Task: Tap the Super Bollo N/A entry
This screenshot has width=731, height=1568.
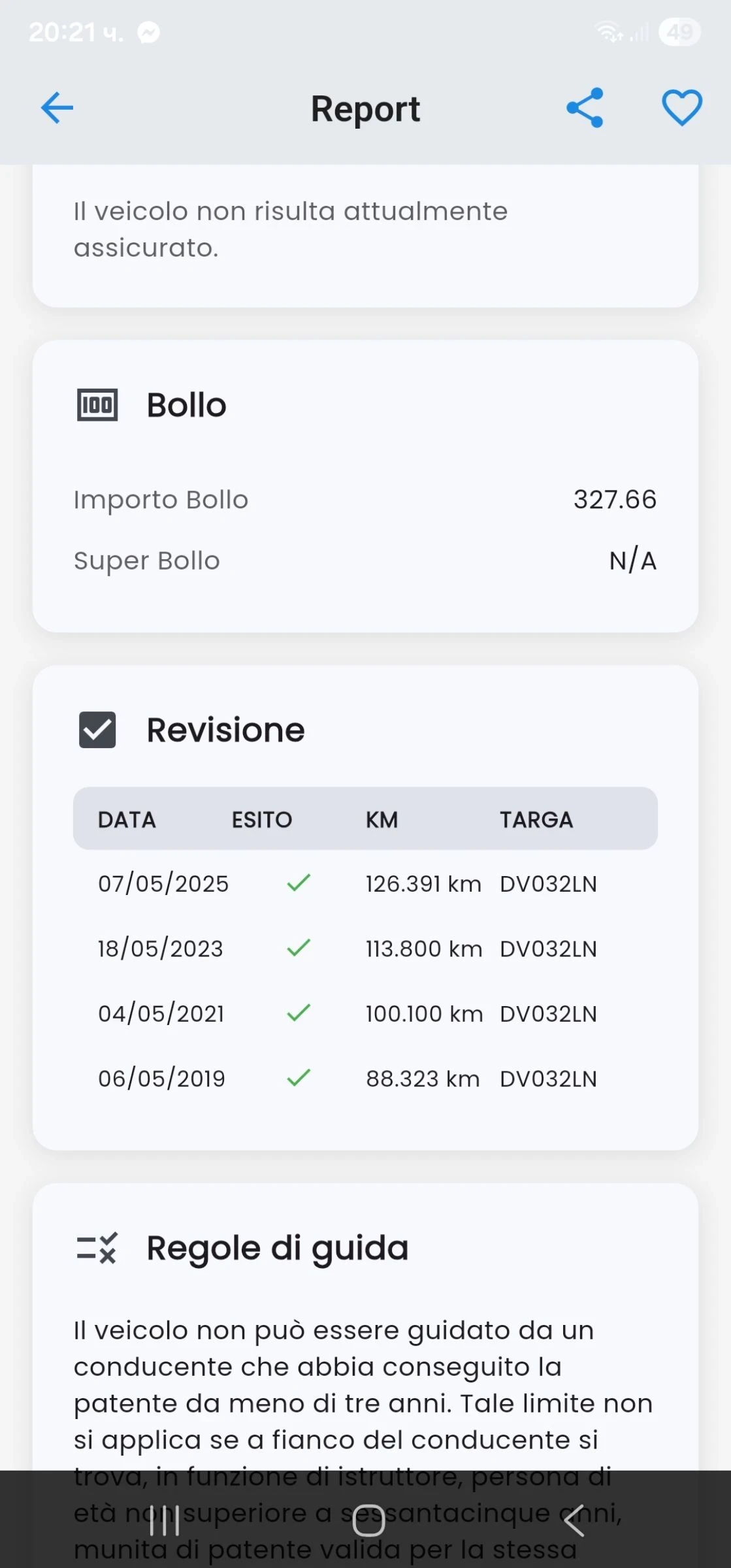Action: 633,560
